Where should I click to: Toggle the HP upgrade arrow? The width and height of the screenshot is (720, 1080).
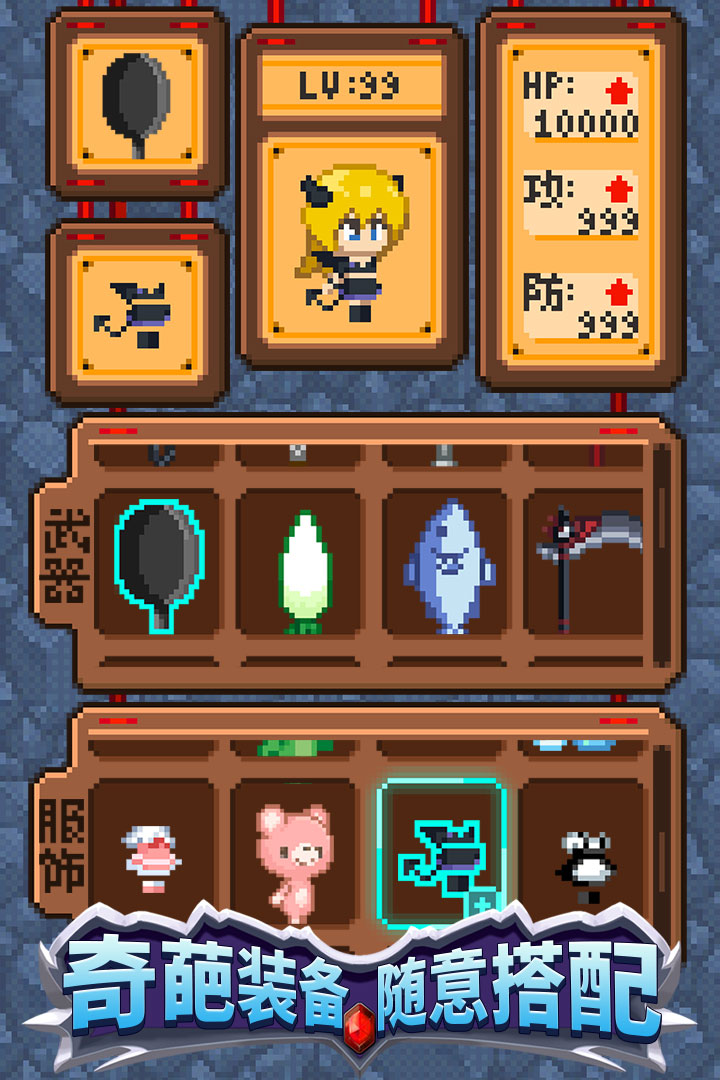(620, 88)
